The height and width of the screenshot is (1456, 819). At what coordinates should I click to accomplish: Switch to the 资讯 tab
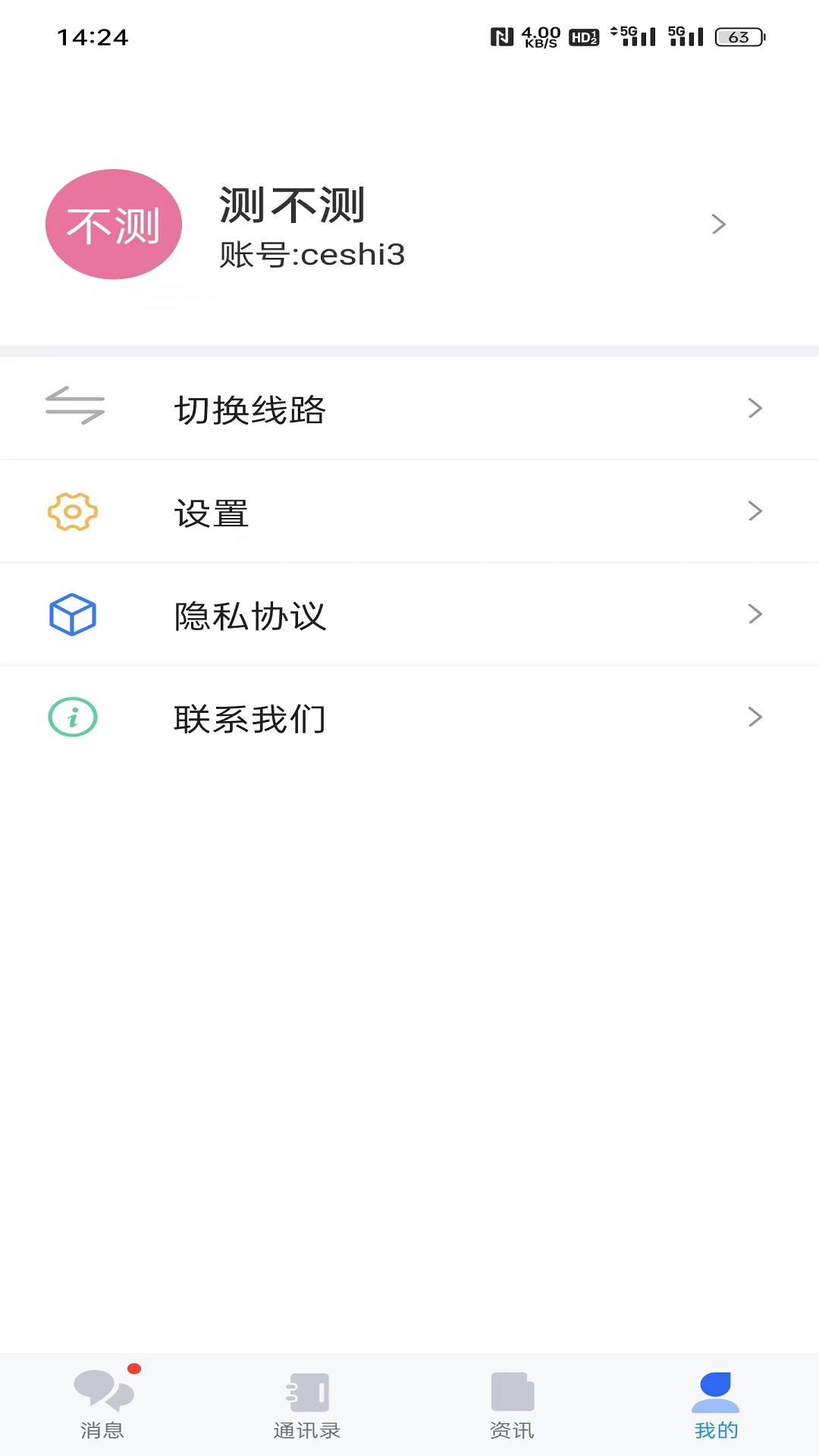tap(512, 1404)
